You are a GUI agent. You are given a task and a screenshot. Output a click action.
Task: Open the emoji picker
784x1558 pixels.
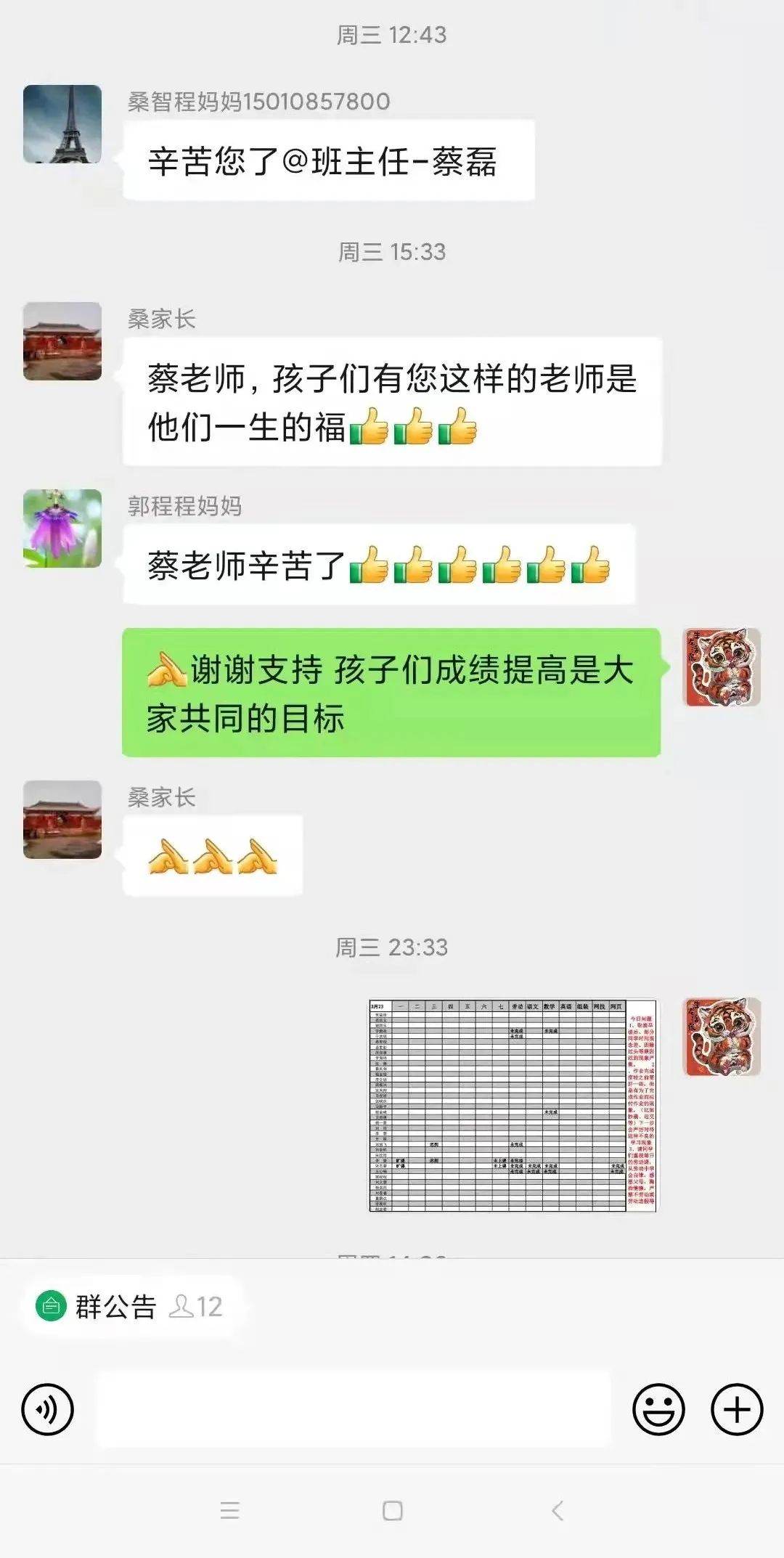point(658,1409)
